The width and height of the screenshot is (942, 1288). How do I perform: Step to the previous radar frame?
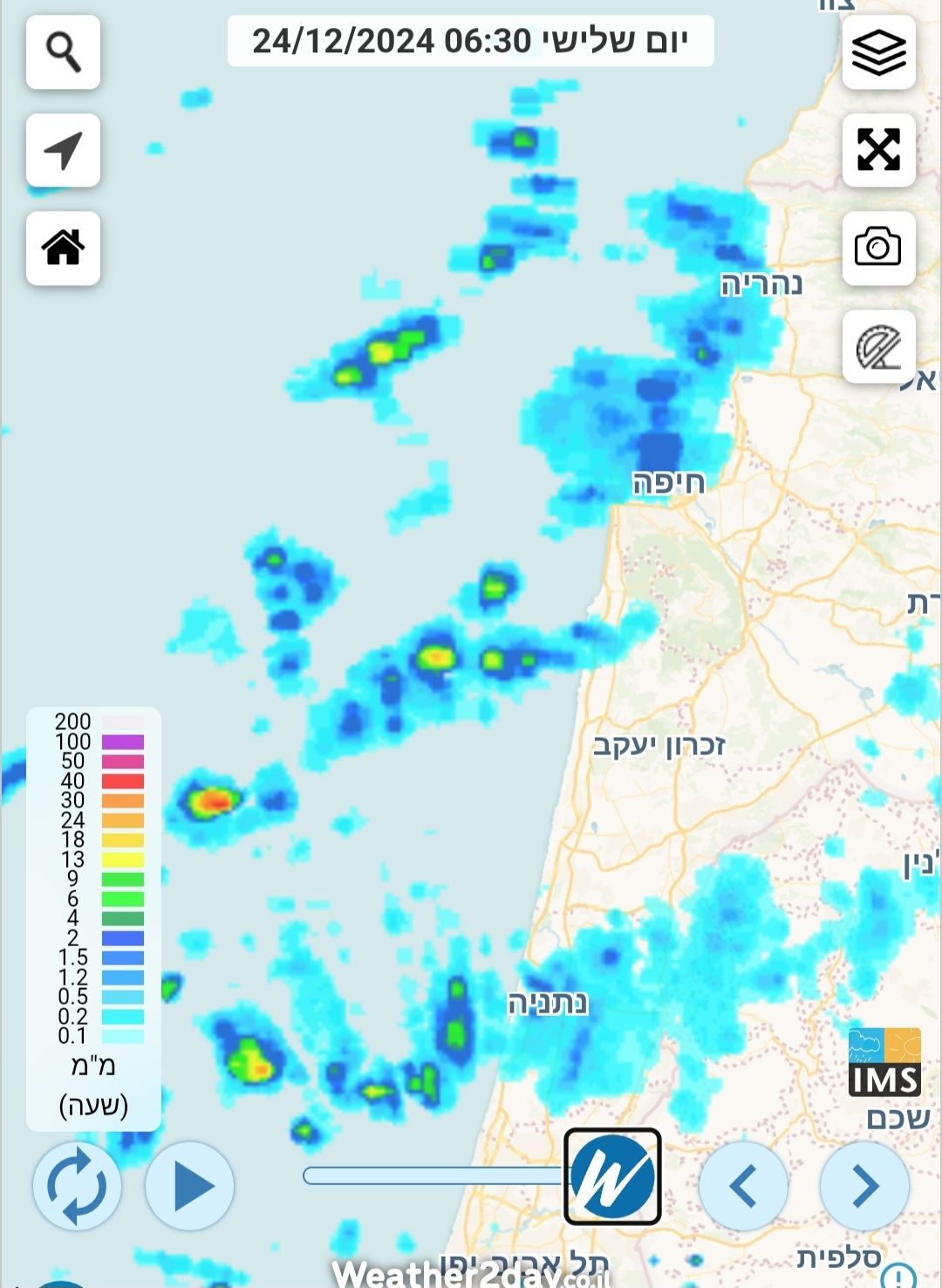743,1186
